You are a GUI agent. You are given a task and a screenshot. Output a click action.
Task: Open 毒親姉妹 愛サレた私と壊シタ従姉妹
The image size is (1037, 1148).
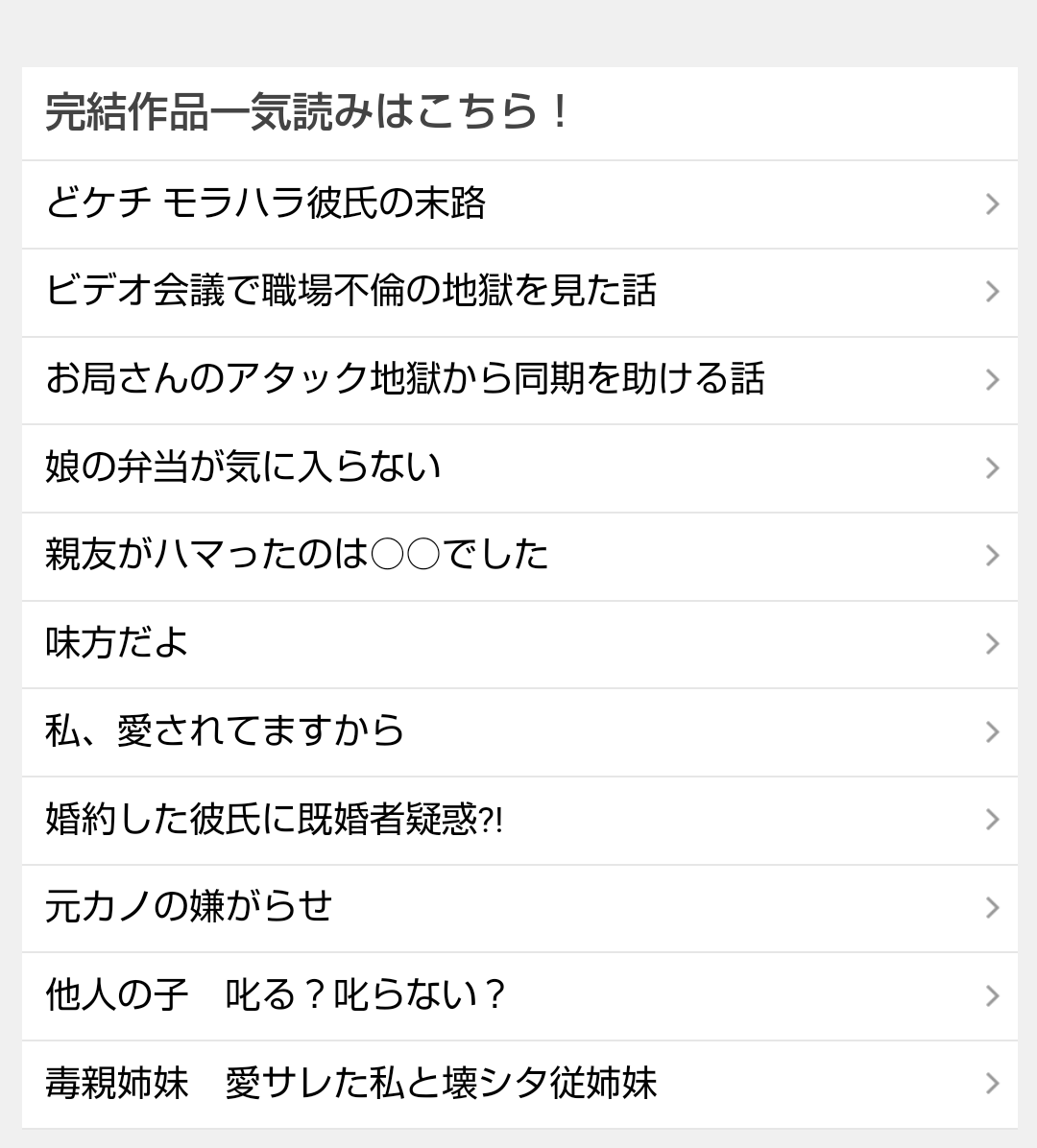(x=518, y=1084)
